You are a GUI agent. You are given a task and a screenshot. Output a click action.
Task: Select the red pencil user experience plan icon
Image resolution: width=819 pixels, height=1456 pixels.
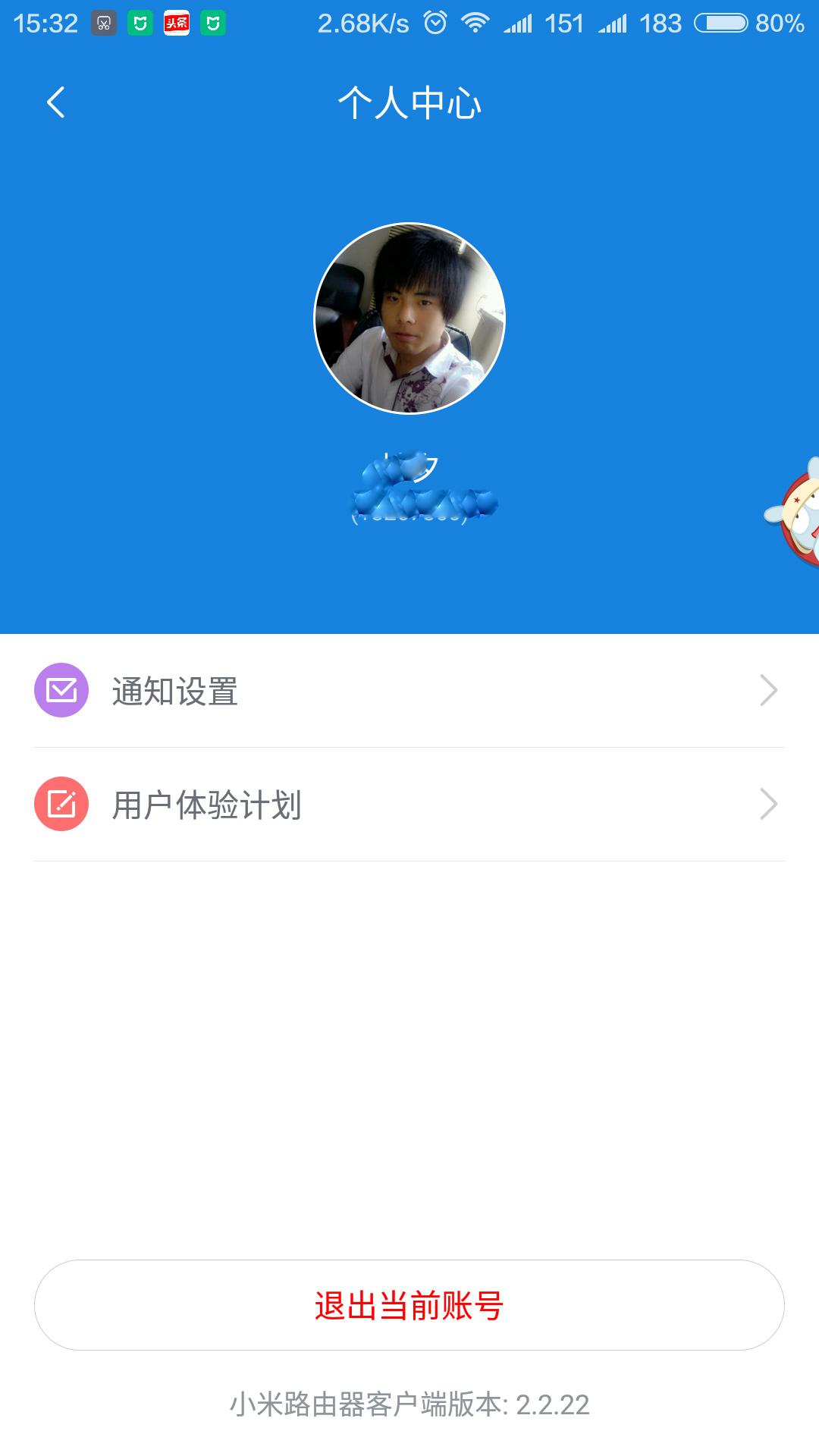61,804
